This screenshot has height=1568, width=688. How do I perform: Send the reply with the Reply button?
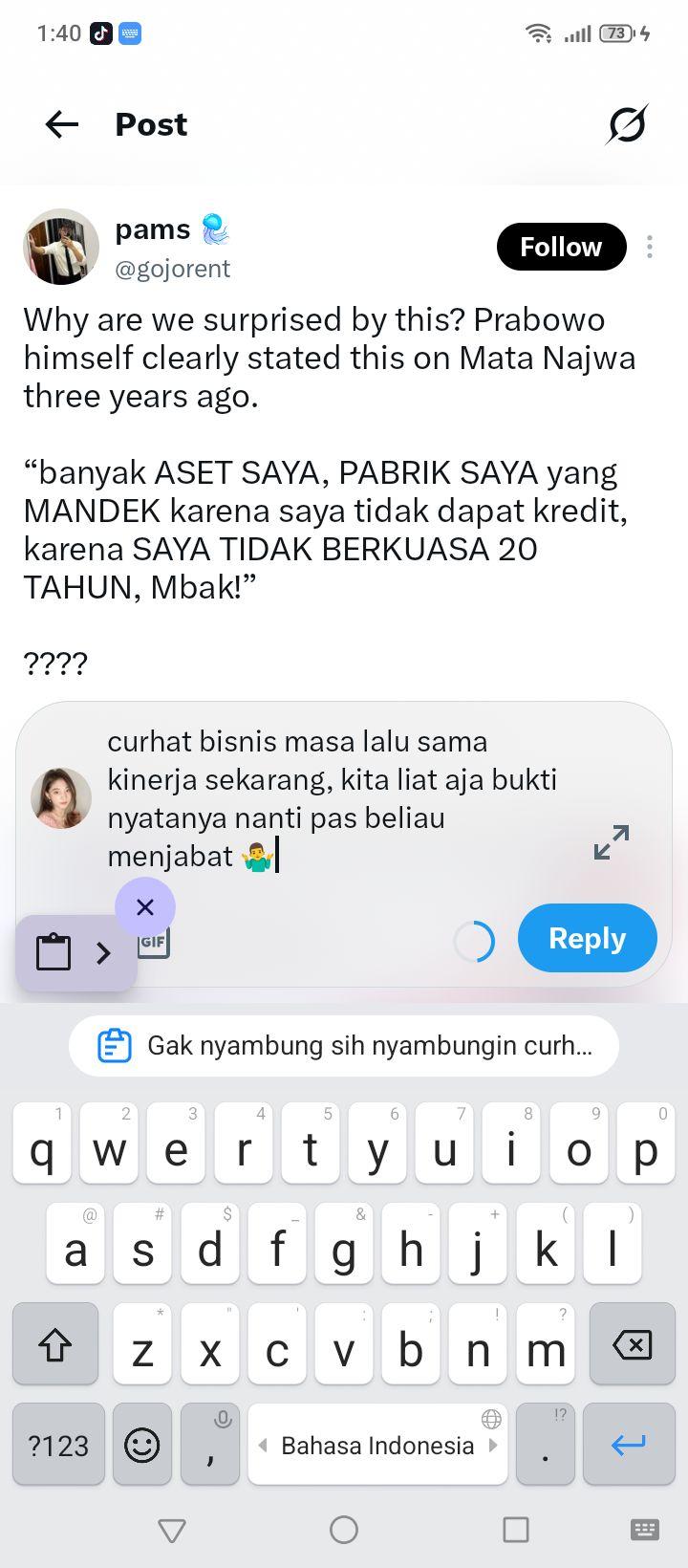pyautogui.click(x=587, y=938)
